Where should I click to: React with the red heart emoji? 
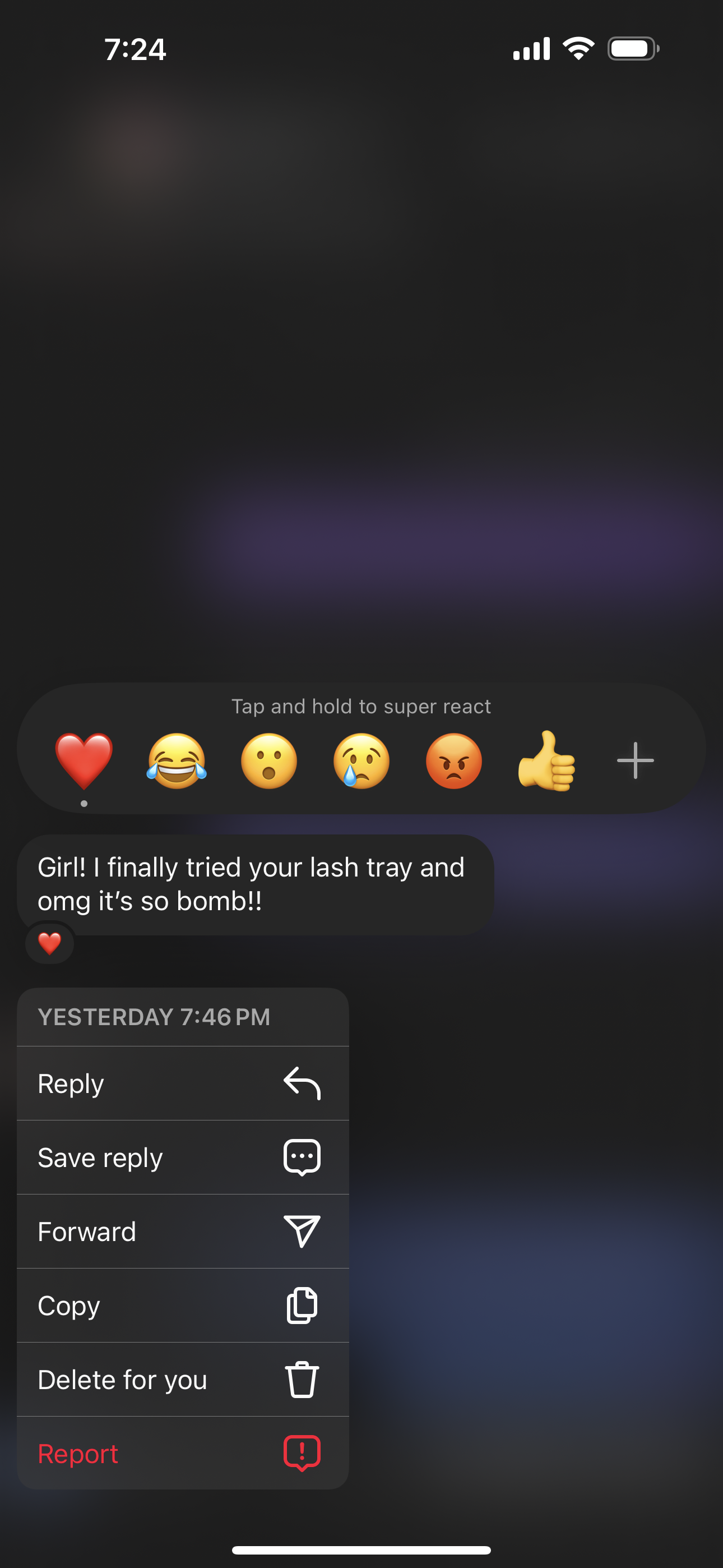[84, 760]
